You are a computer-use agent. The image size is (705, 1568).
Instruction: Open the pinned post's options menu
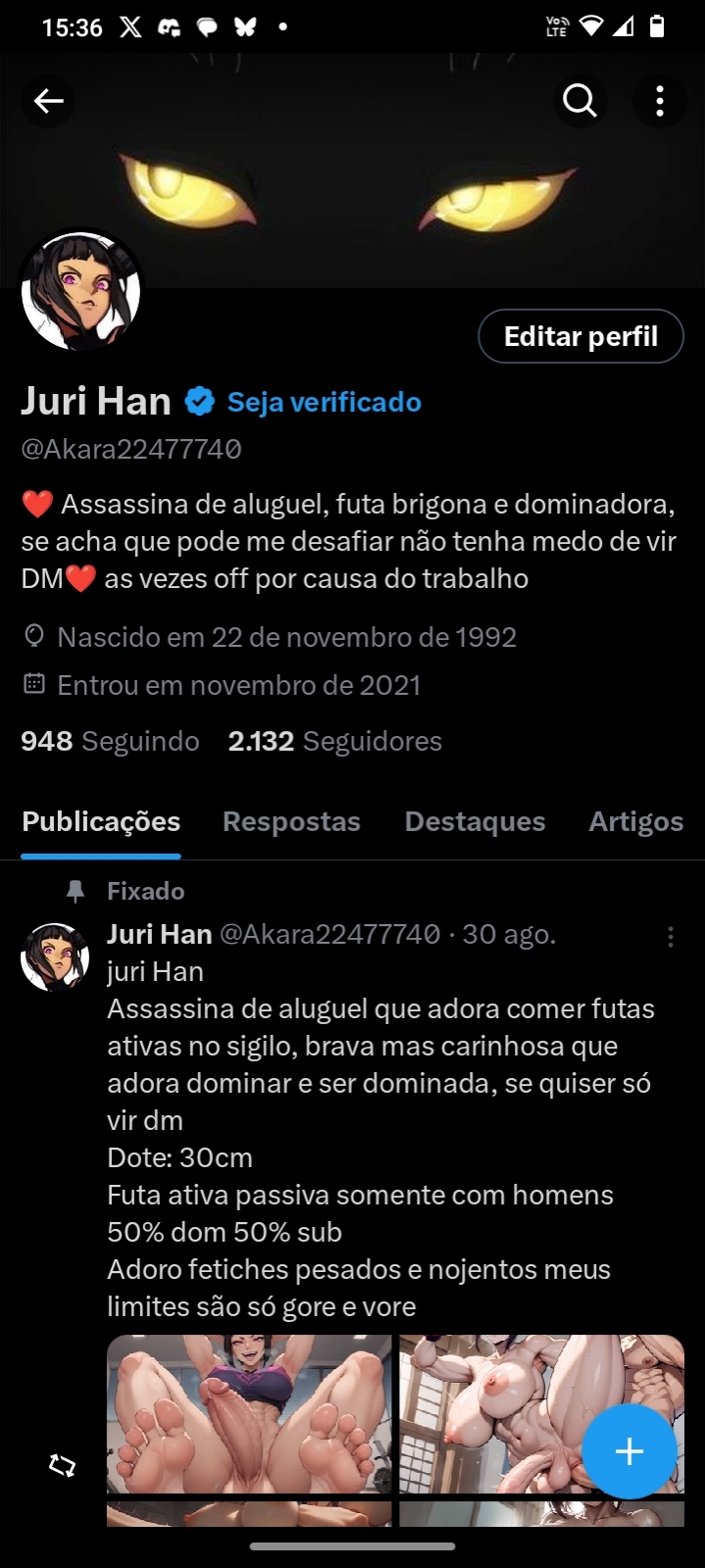point(671,937)
